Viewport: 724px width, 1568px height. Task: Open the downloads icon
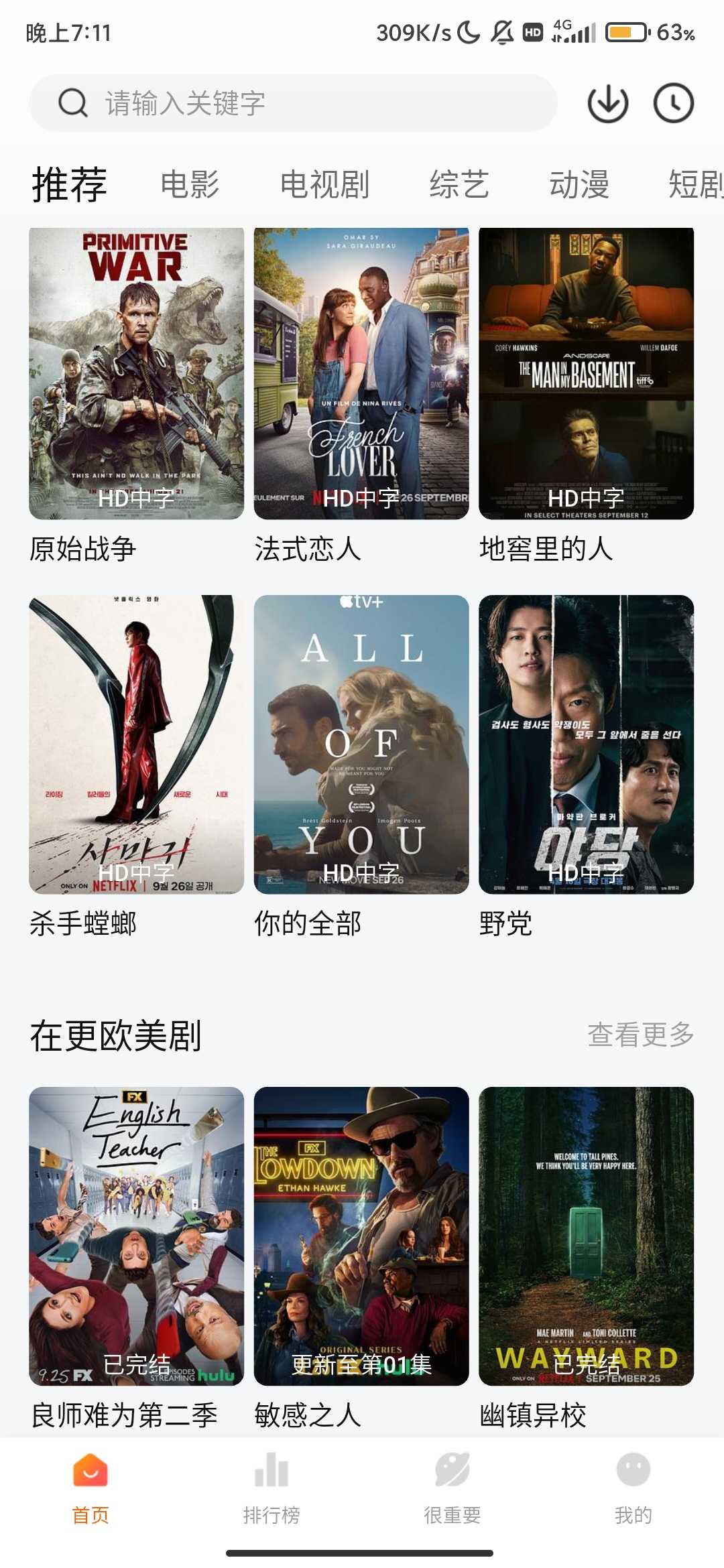607,103
